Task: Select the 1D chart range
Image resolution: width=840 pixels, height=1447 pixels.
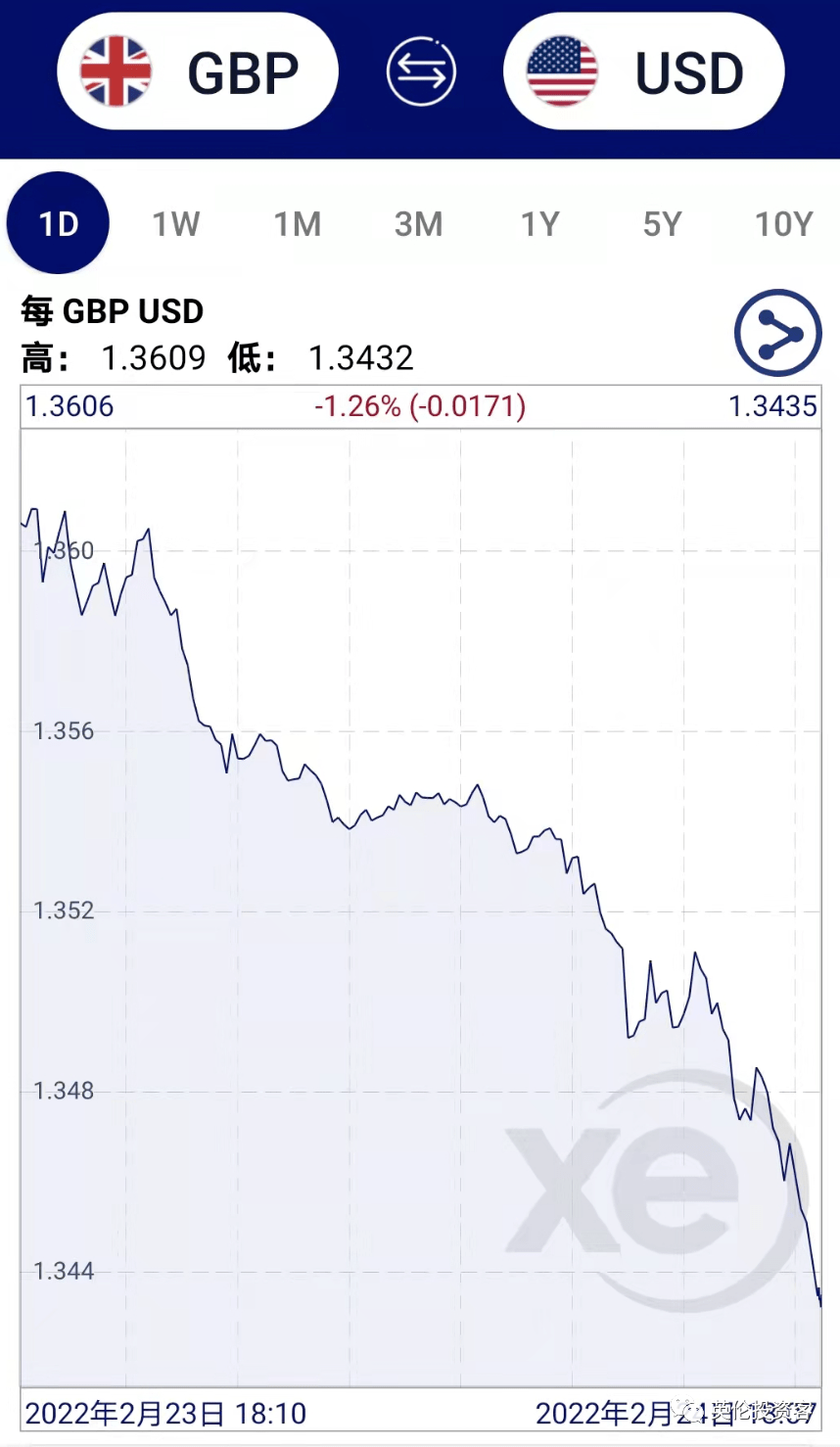Action: point(58,223)
